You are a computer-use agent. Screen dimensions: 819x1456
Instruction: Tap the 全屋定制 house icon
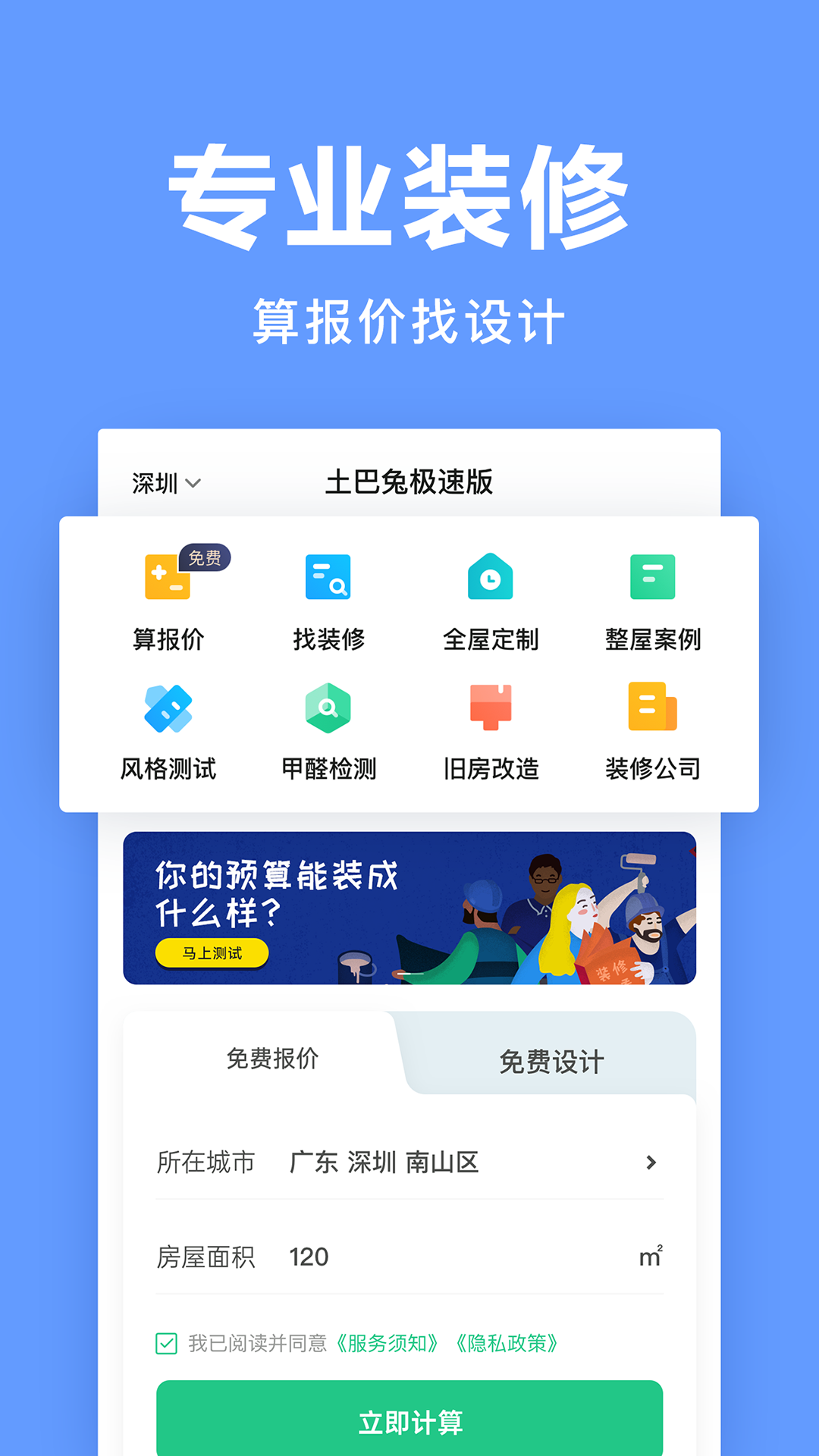(x=491, y=578)
